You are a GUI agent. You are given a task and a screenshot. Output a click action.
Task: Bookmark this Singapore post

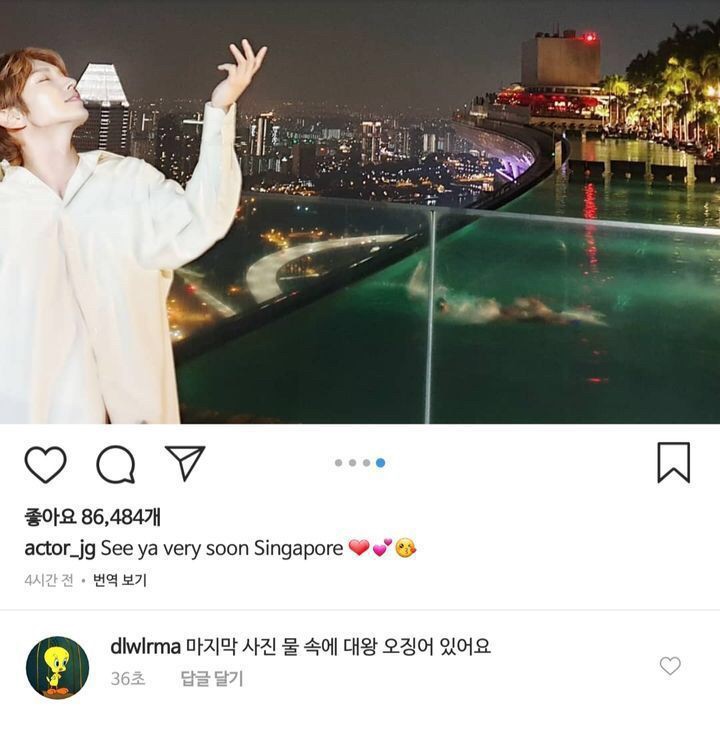(x=673, y=463)
